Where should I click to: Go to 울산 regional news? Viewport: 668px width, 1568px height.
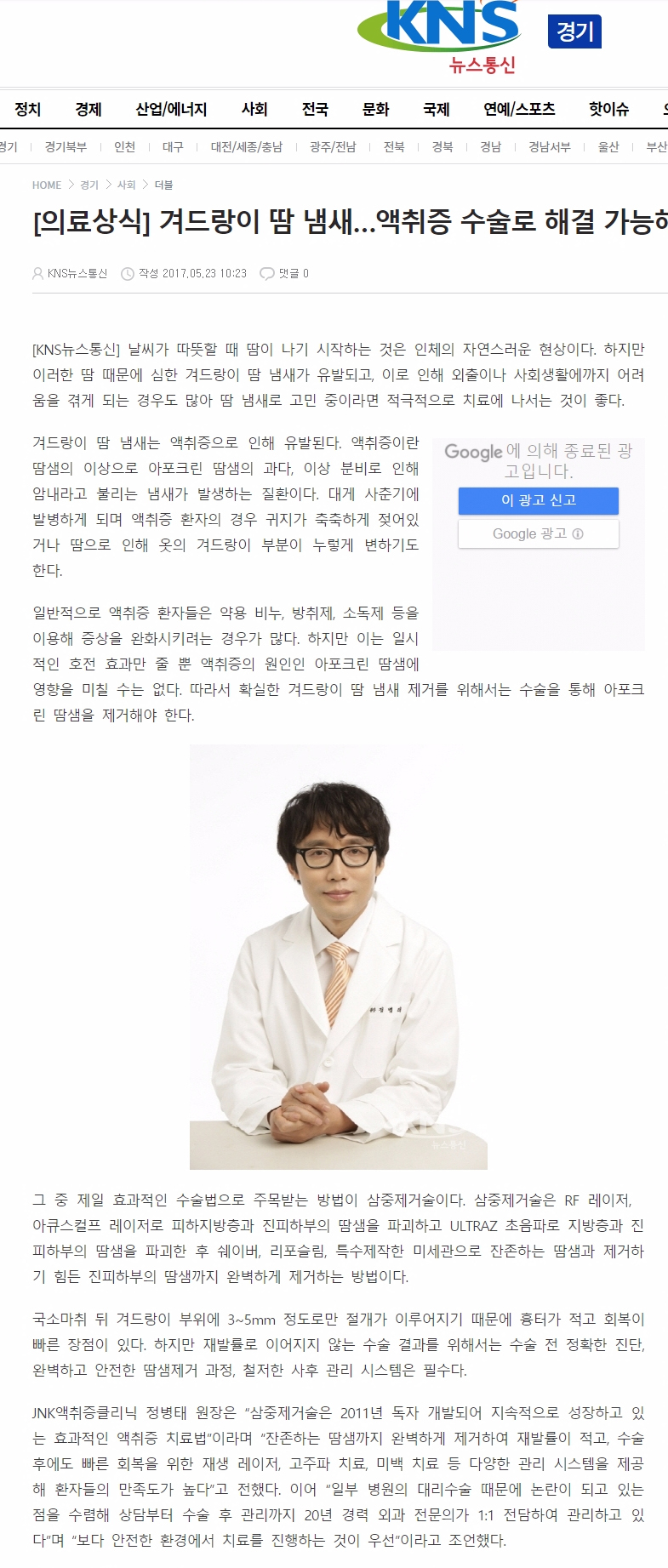tap(608, 147)
